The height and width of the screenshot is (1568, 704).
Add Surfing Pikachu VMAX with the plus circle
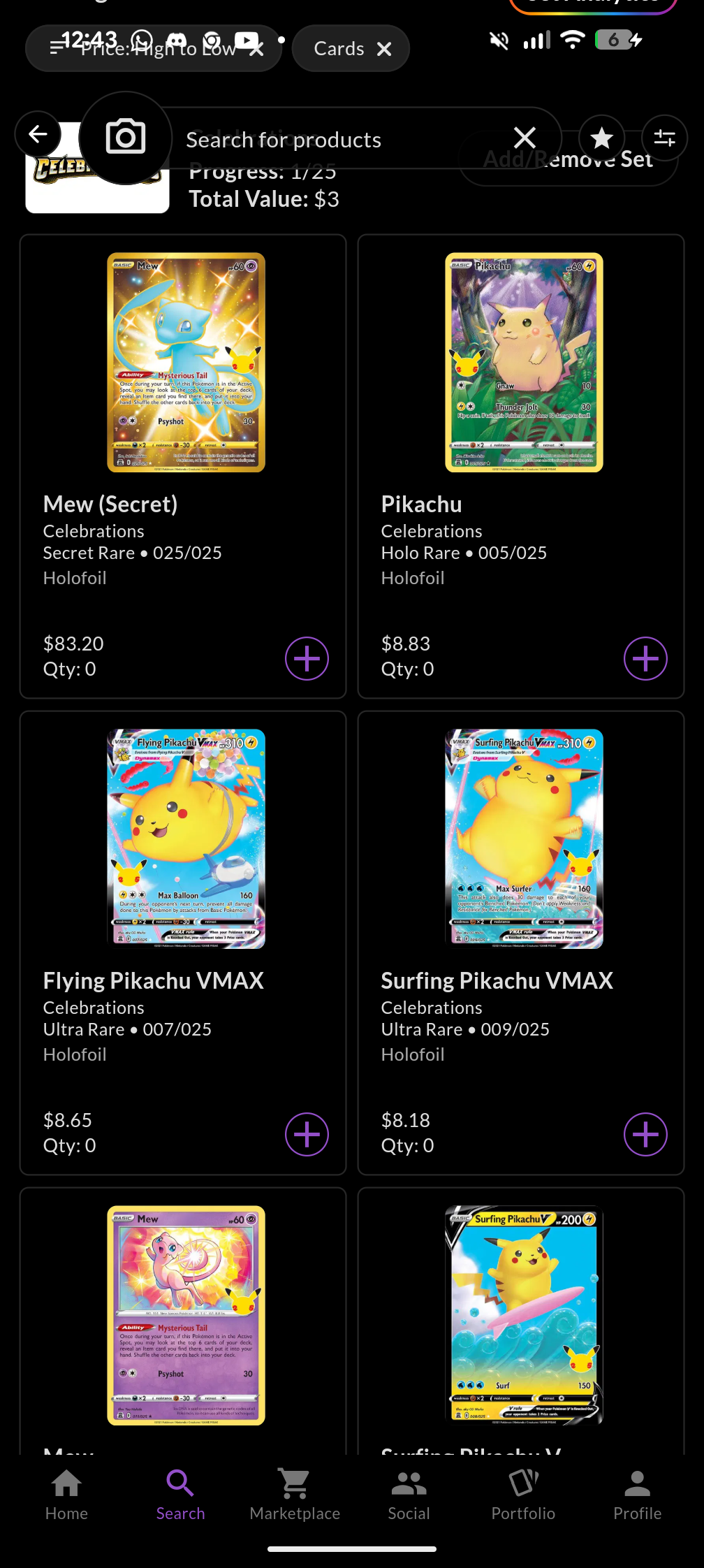pos(645,1134)
